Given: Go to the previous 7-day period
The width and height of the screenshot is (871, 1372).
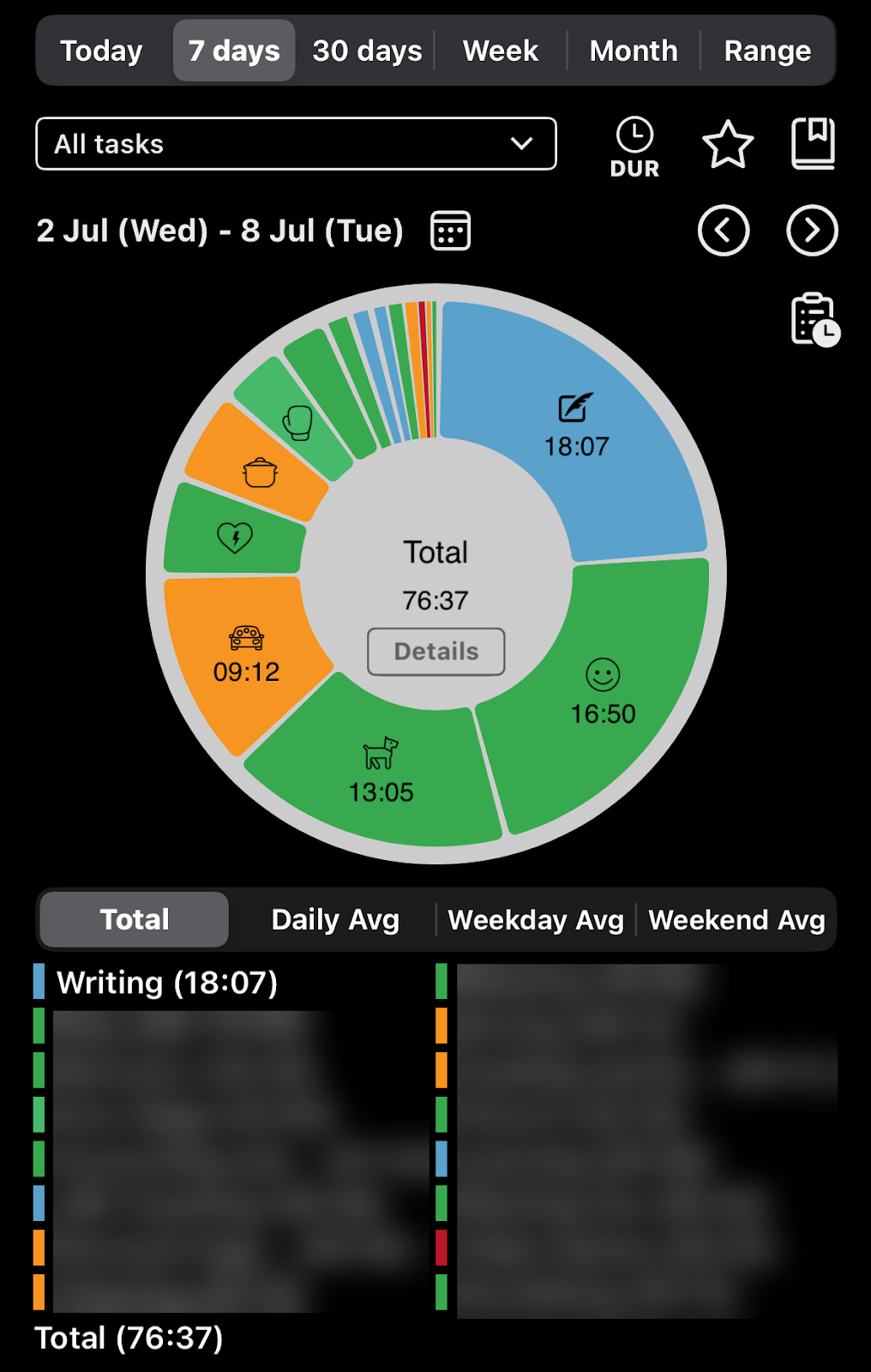Looking at the screenshot, I should pyautogui.click(x=724, y=231).
